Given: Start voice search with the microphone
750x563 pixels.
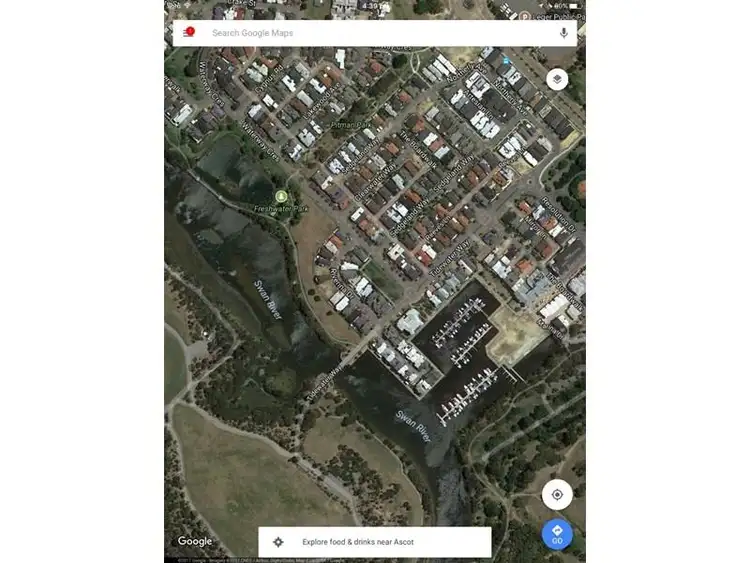Looking at the screenshot, I should (564, 33).
